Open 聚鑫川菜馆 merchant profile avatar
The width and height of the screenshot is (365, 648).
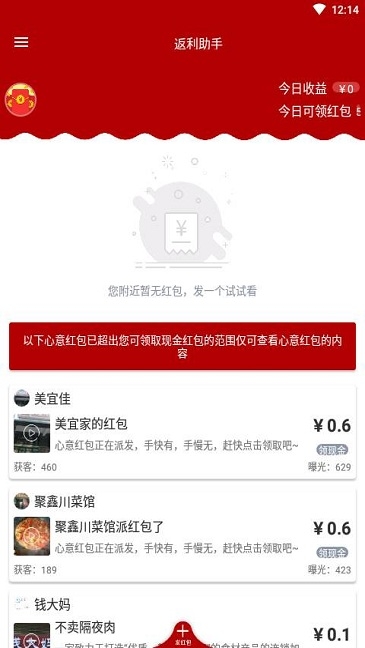point(21,501)
